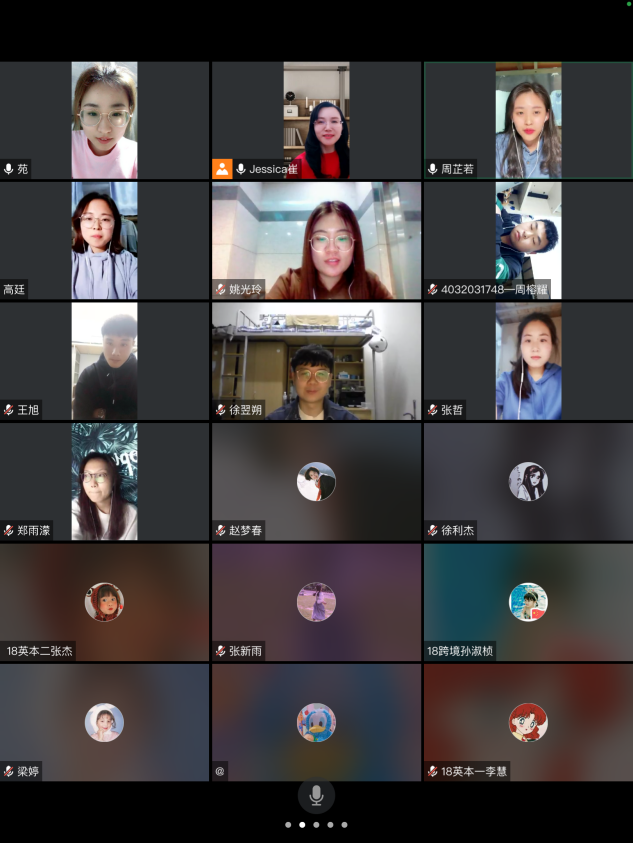
Task: Tap the page indicator dots
Action: click(316, 825)
